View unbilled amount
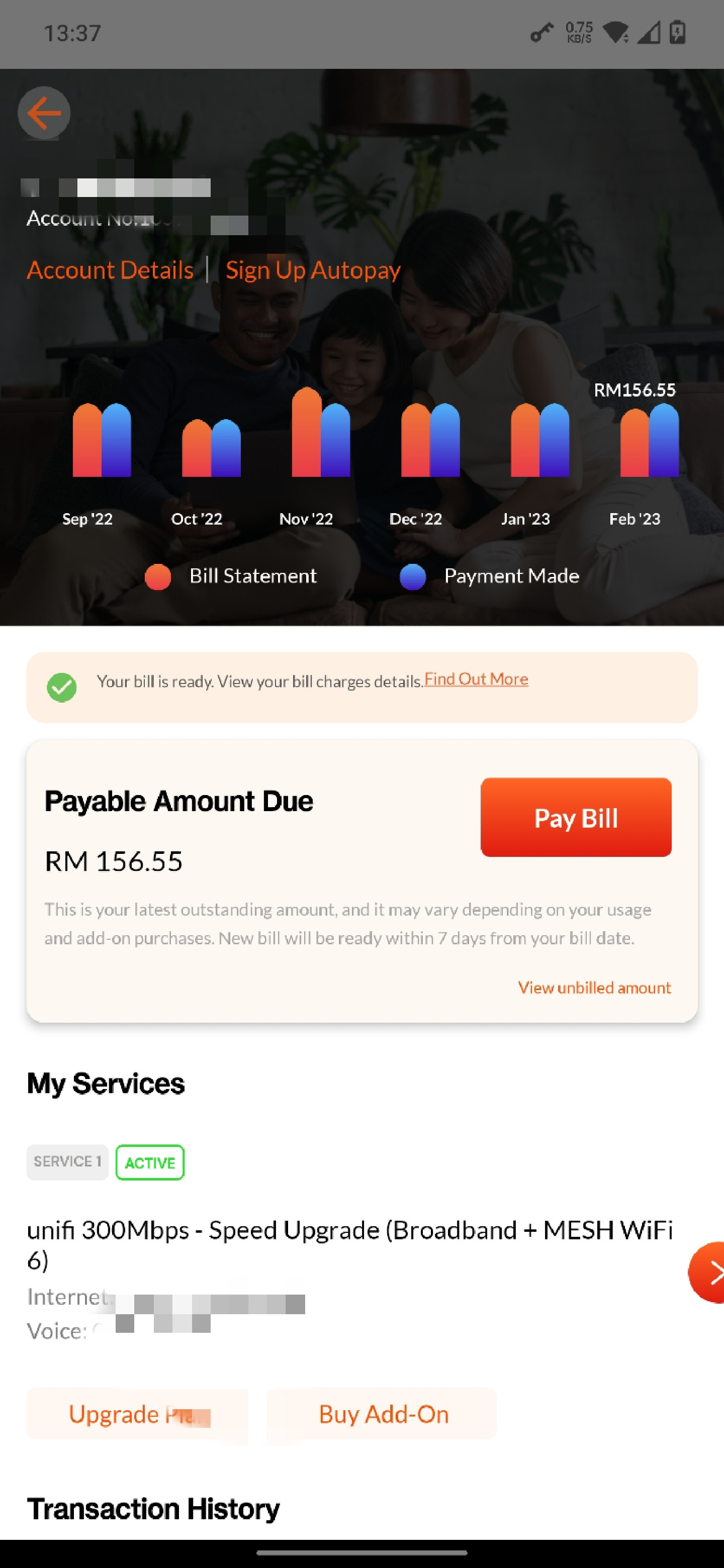724x1568 pixels. tap(594, 987)
